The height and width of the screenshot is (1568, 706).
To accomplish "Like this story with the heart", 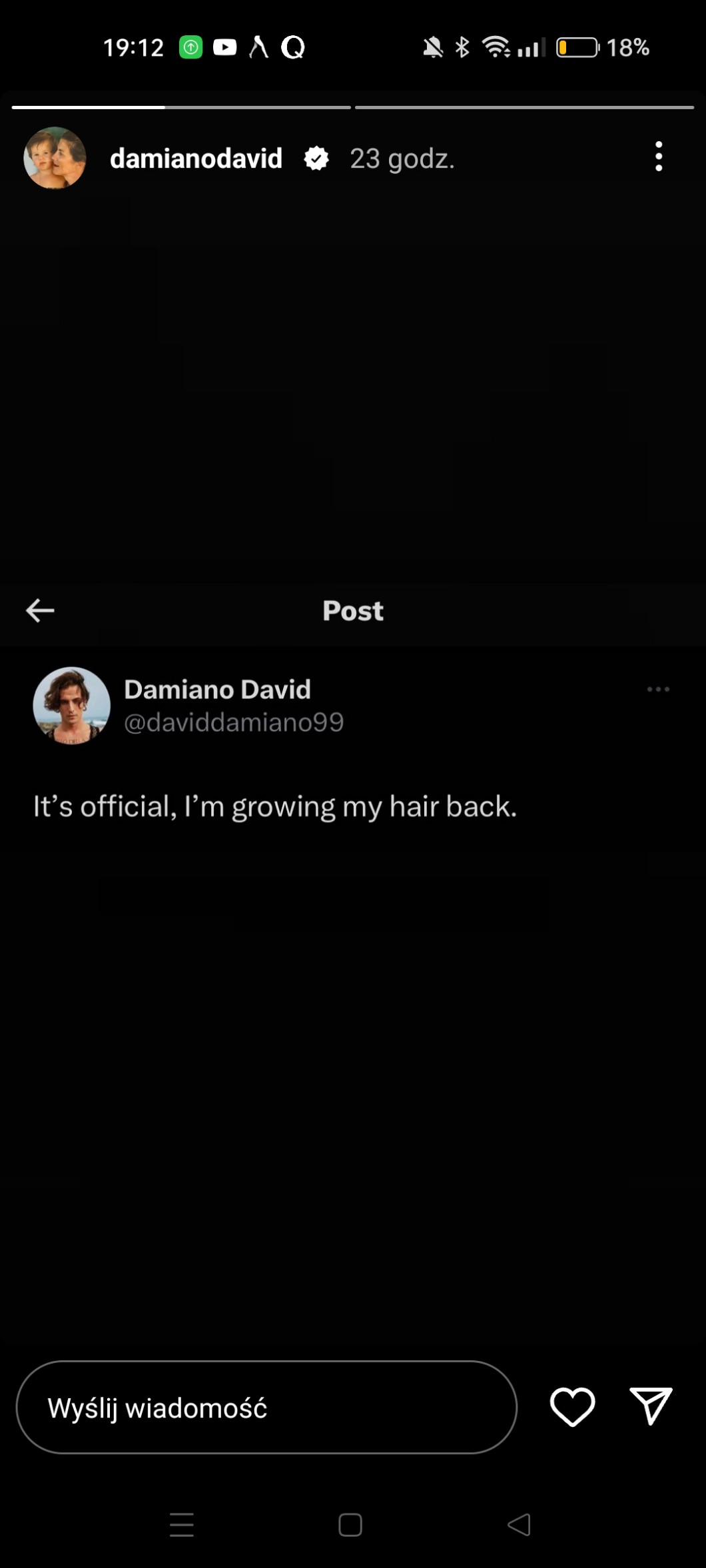I will click(x=572, y=1406).
